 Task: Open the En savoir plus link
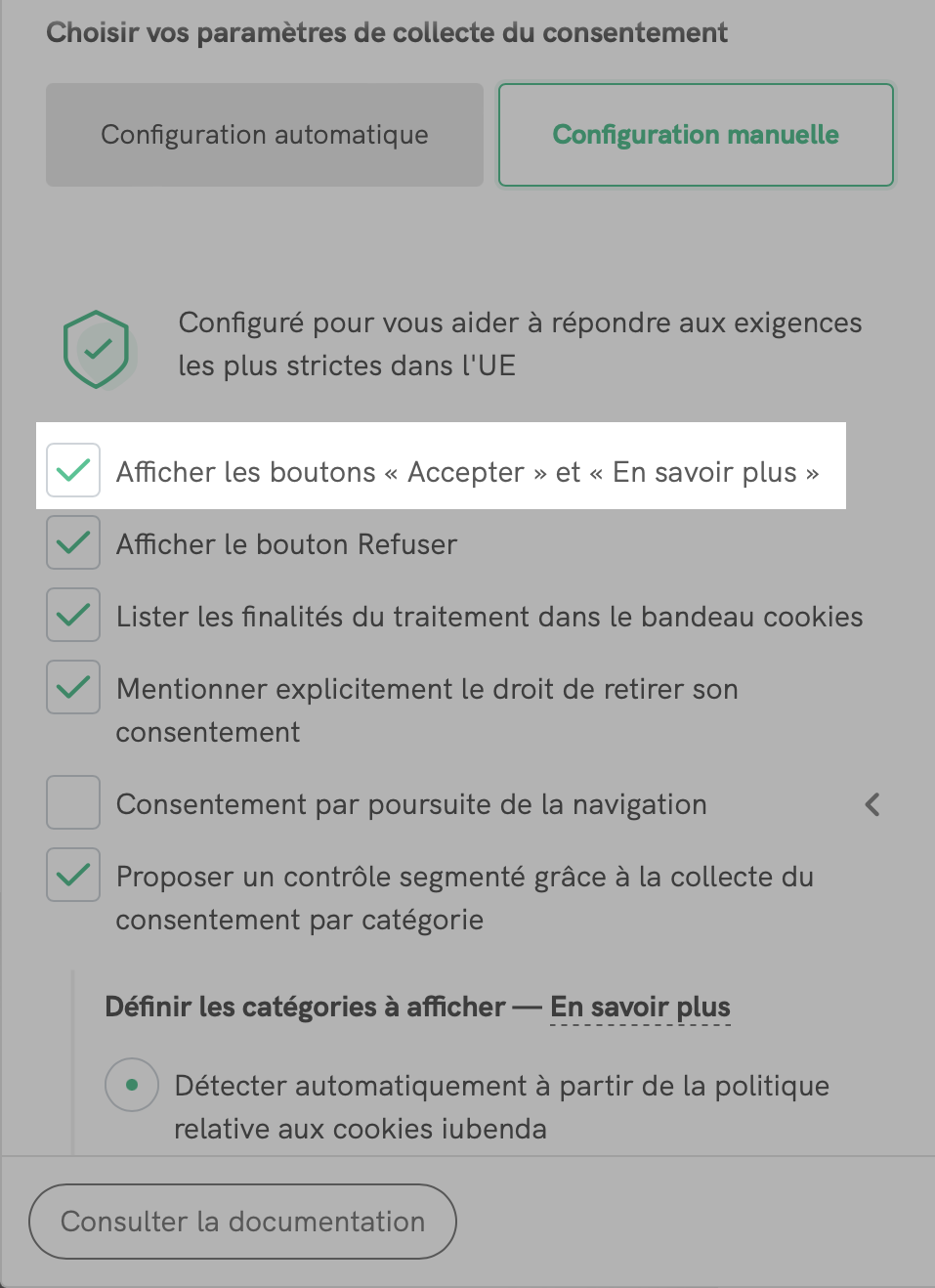click(640, 1007)
